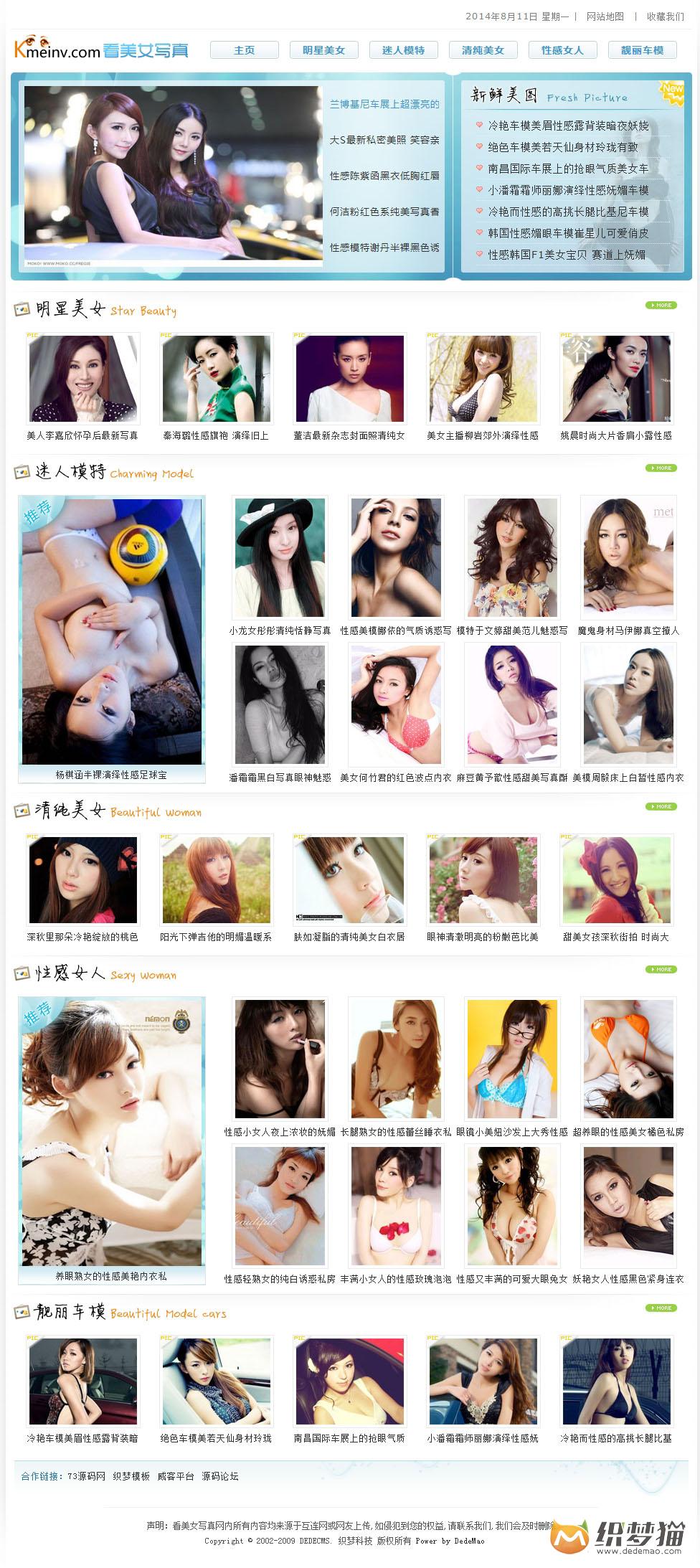Switch to the 明星美女 tab
This screenshot has width=700, height=1568.
[x=323, y=50]
